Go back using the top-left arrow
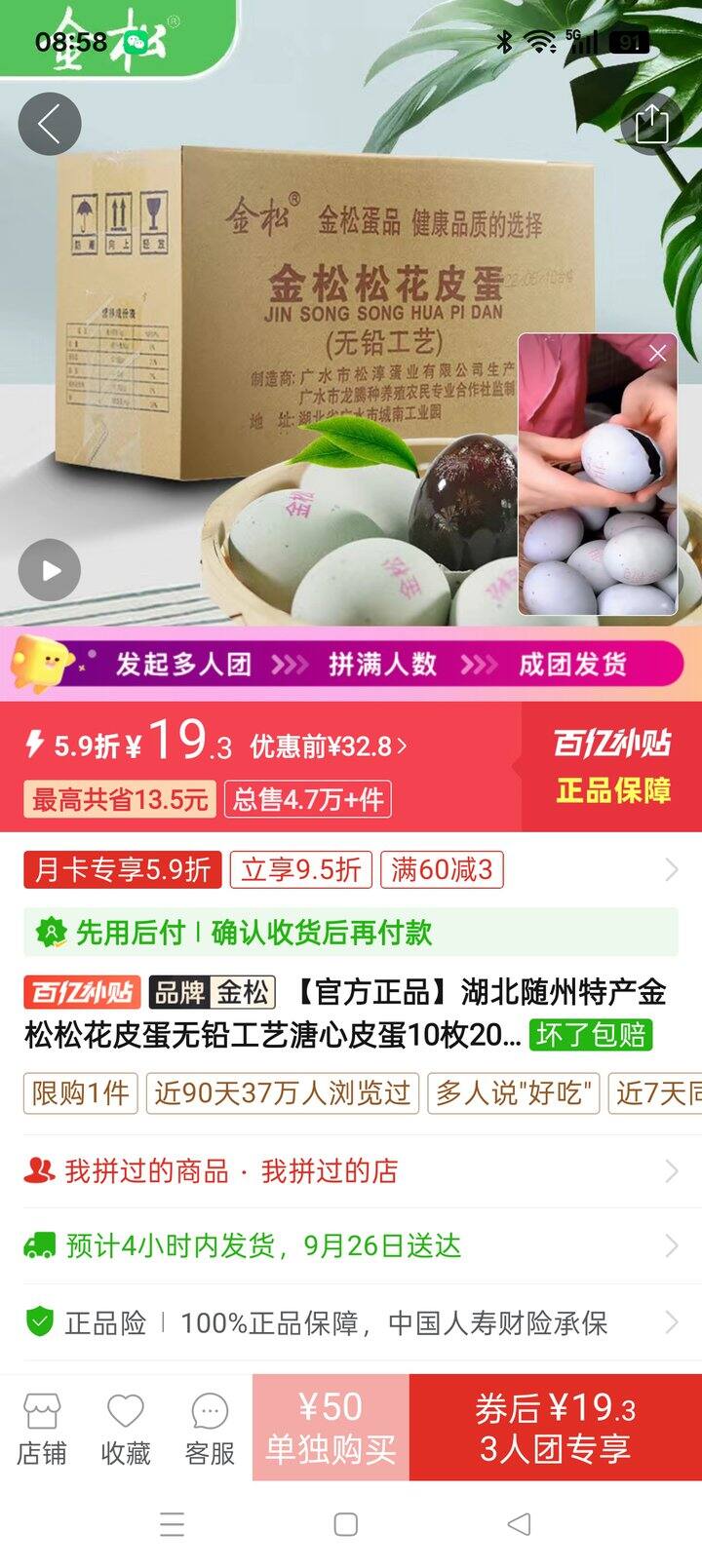 pos(49,124)
